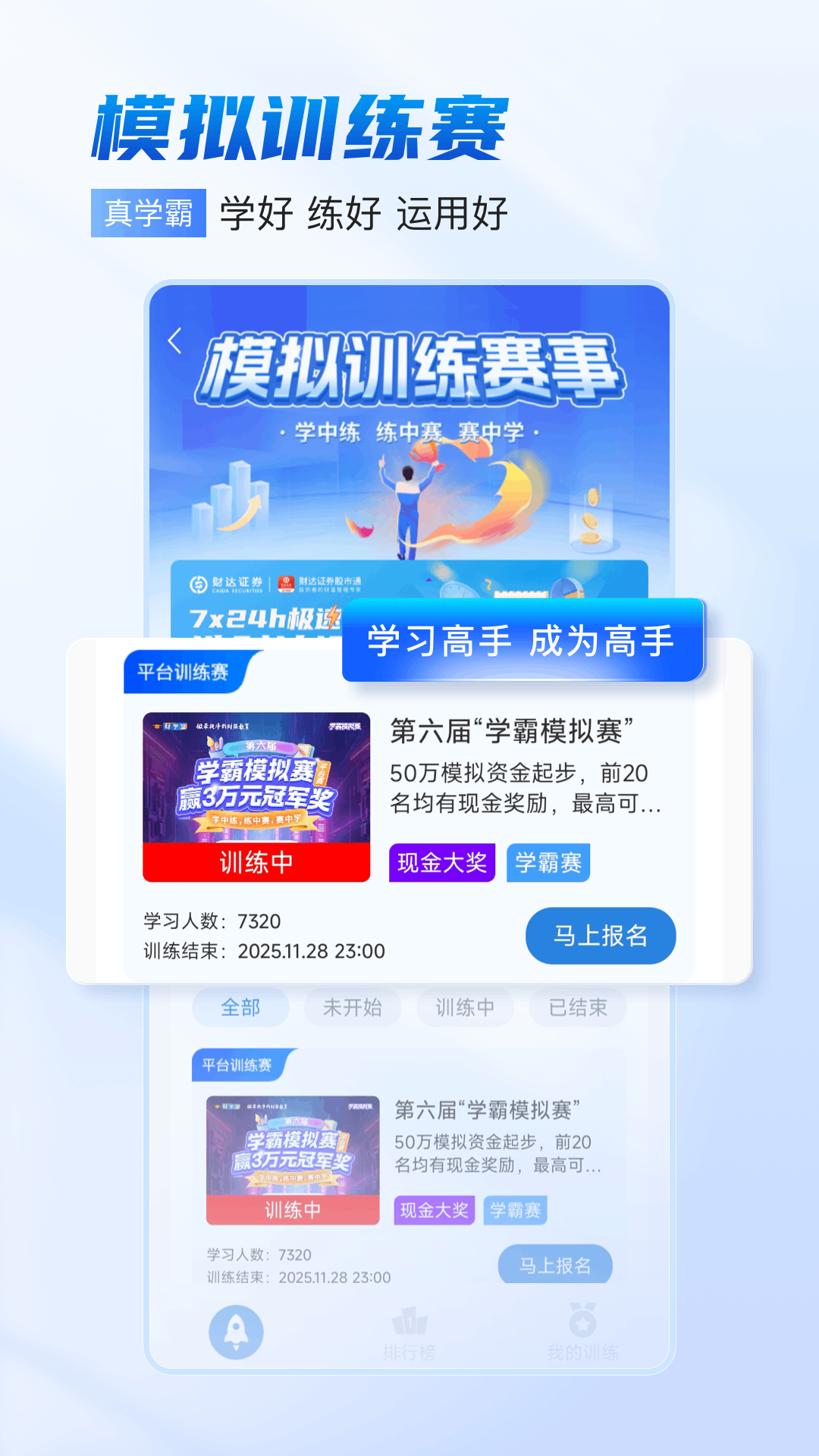
Task: Select the 训练中 filter option
Action: pyautogui.click(x=464, y=1007)
